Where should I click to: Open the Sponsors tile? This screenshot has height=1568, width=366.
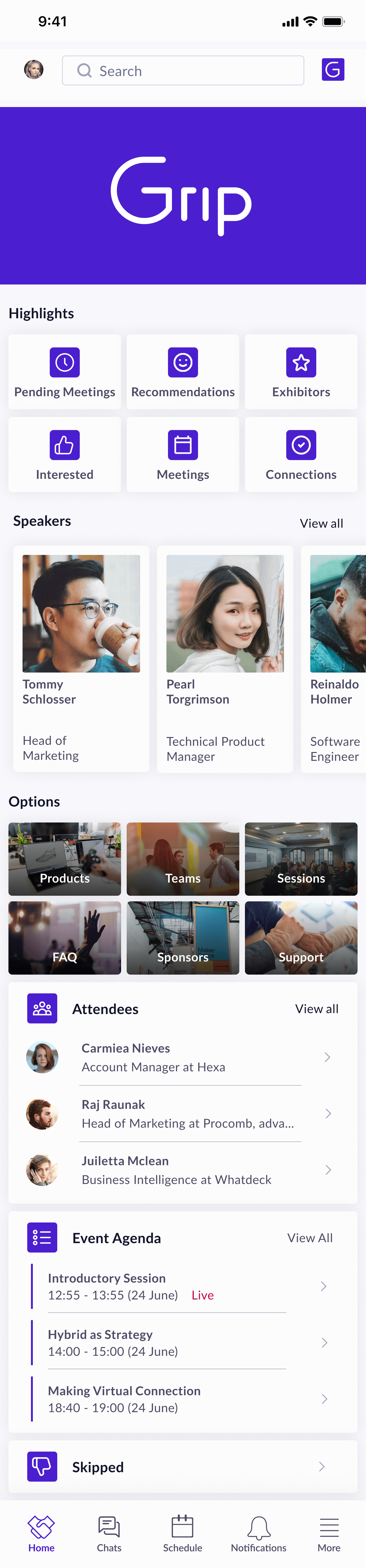click(183, 938)
